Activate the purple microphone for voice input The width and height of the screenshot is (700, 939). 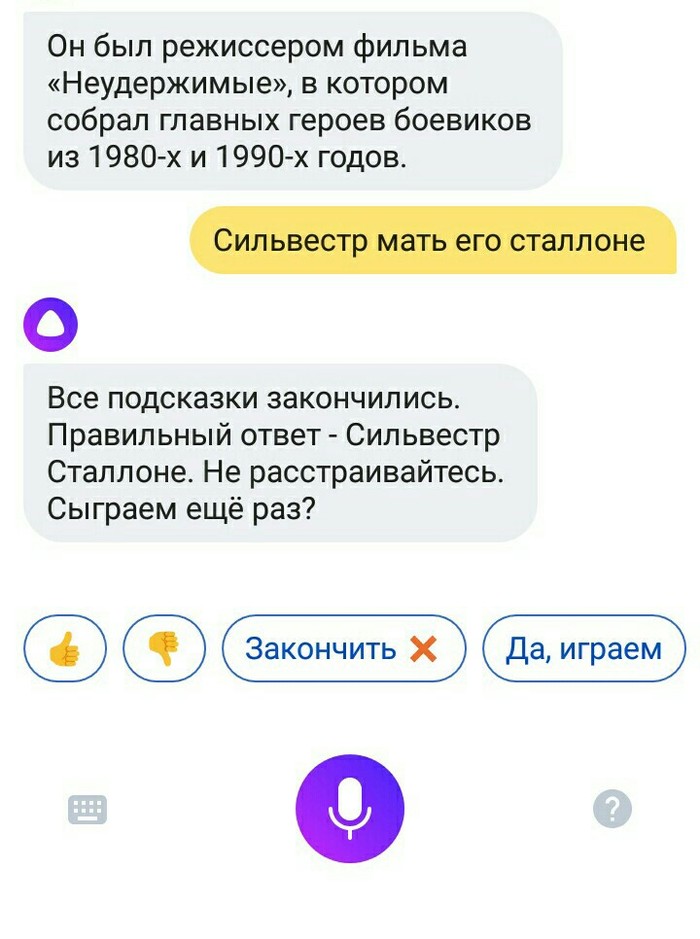[x=350, y=808]
